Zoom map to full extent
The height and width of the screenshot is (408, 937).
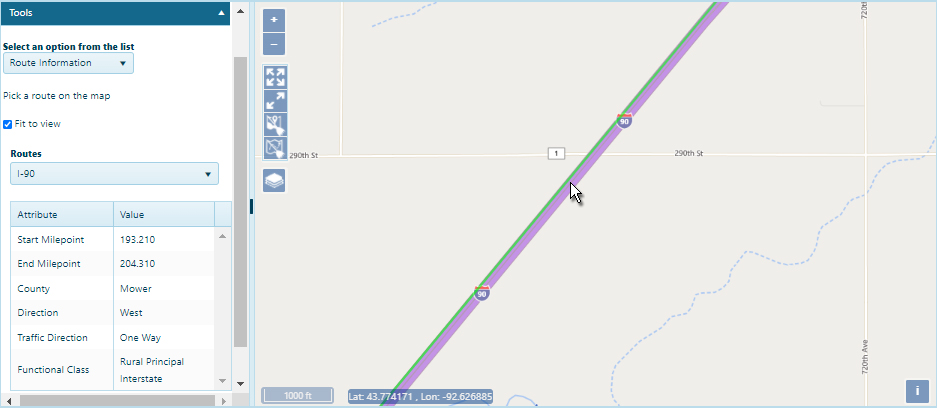pos(275,78)
